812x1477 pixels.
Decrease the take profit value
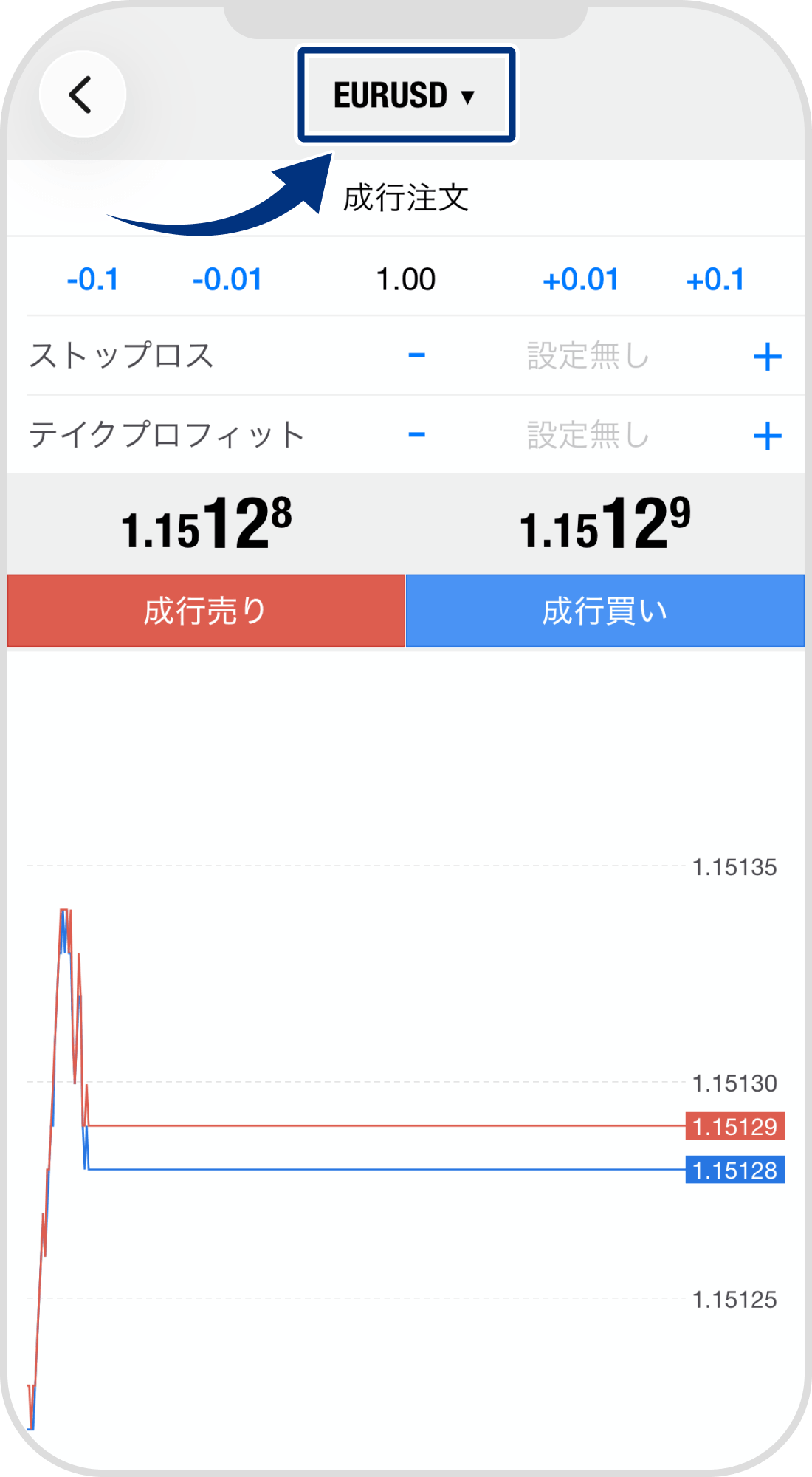coord(416,435)
